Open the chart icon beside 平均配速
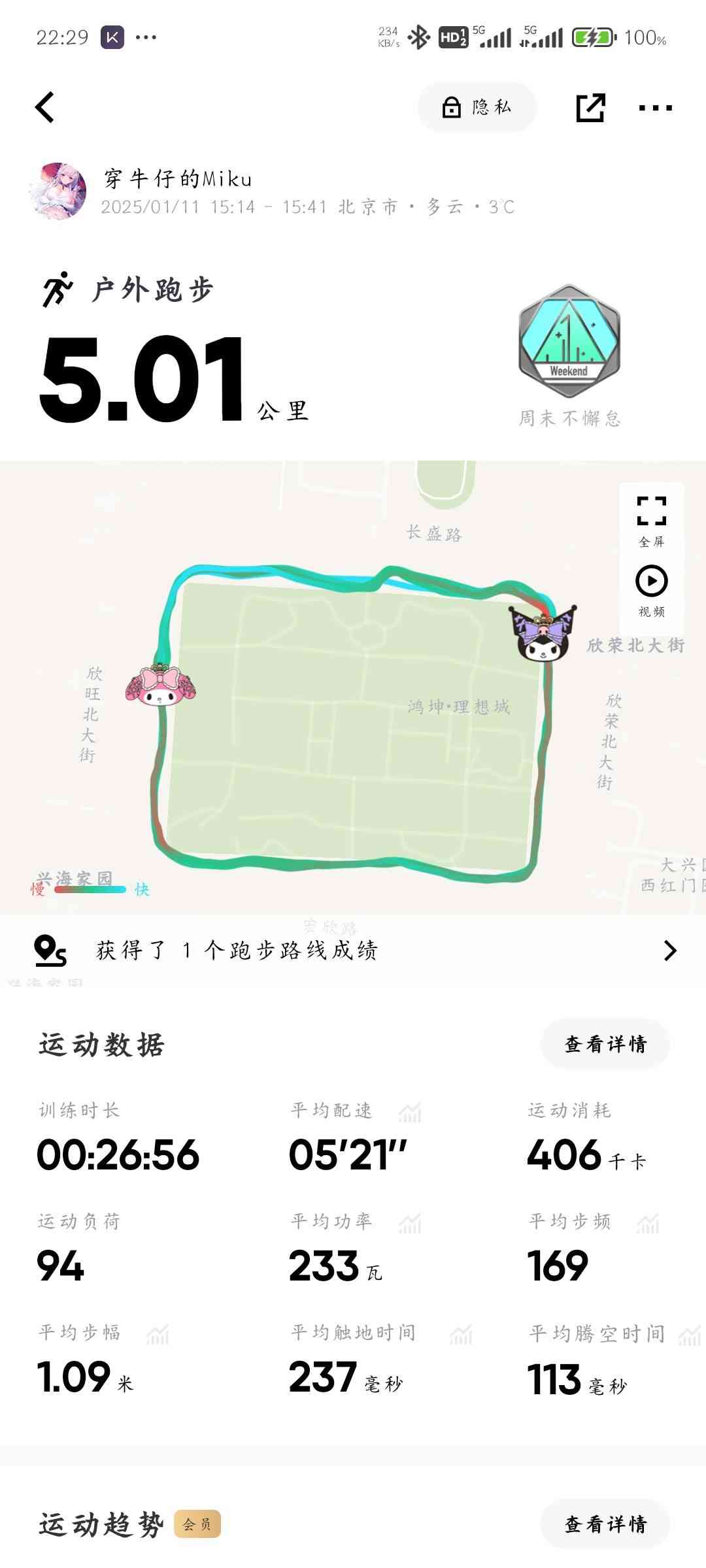This screenshot has height=1568, width=706. point(410,1112)
